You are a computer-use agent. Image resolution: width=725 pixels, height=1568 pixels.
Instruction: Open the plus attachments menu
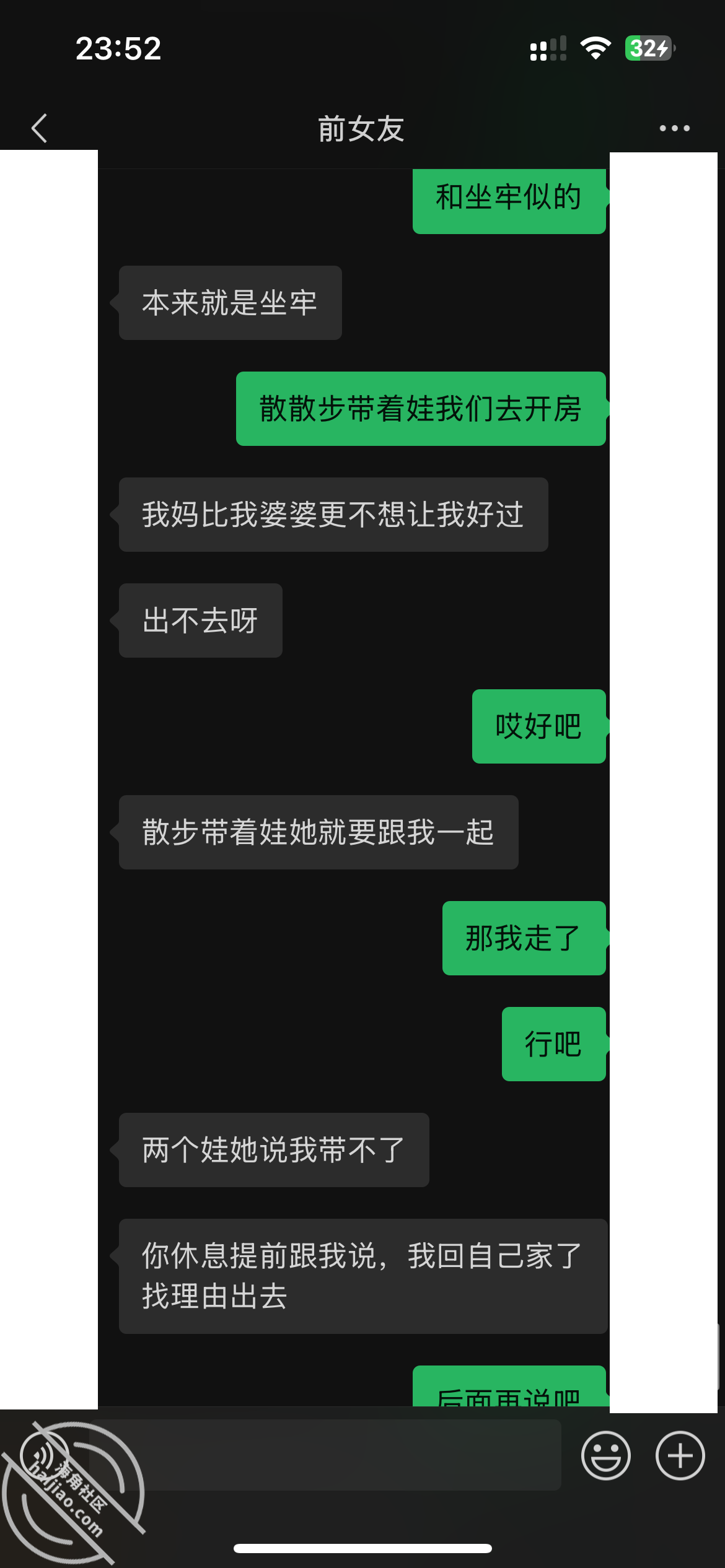[x=680, y=1455]
